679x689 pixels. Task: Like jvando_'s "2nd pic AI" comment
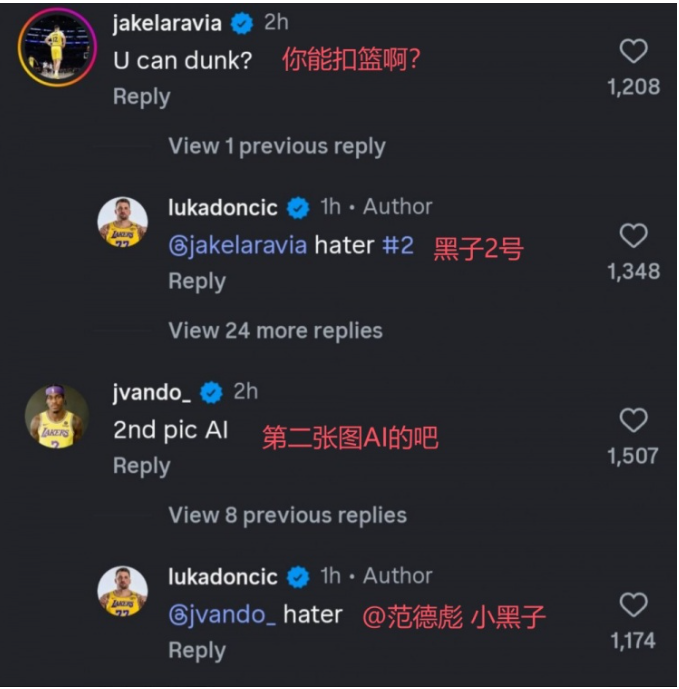[x=633, y=420]
